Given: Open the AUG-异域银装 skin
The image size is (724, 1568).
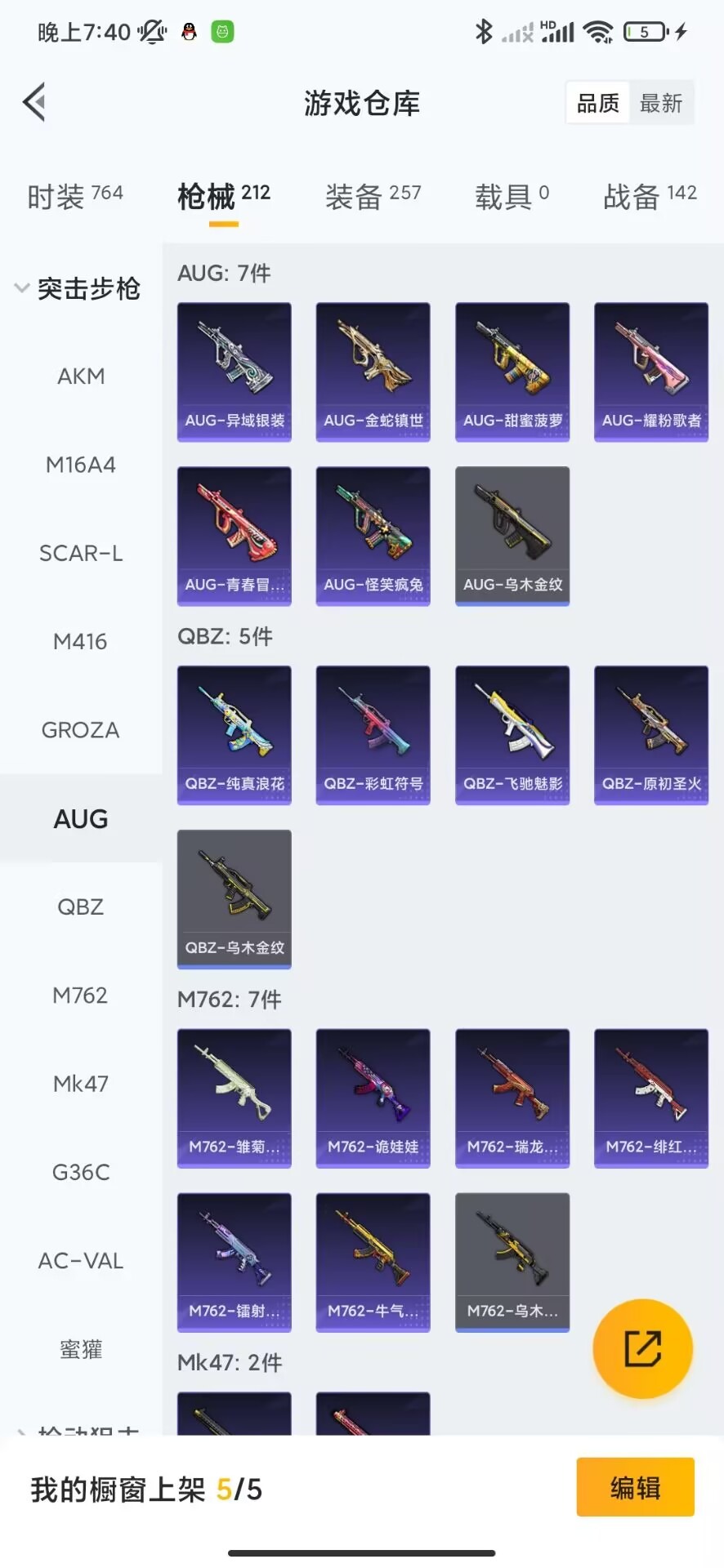Looking at the screenshot, I should click(235, 372).
